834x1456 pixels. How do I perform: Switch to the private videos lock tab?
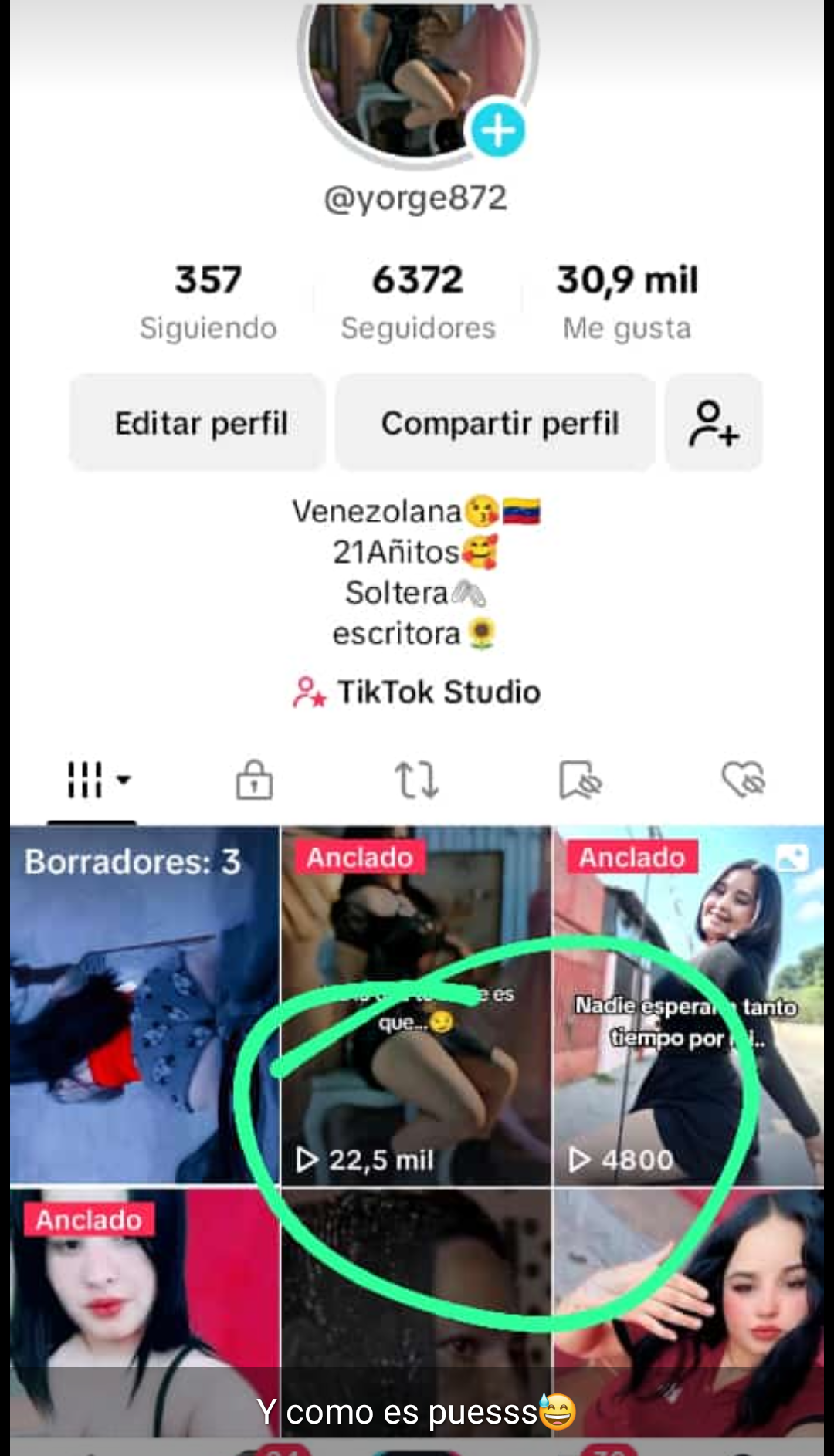point(254,780)
